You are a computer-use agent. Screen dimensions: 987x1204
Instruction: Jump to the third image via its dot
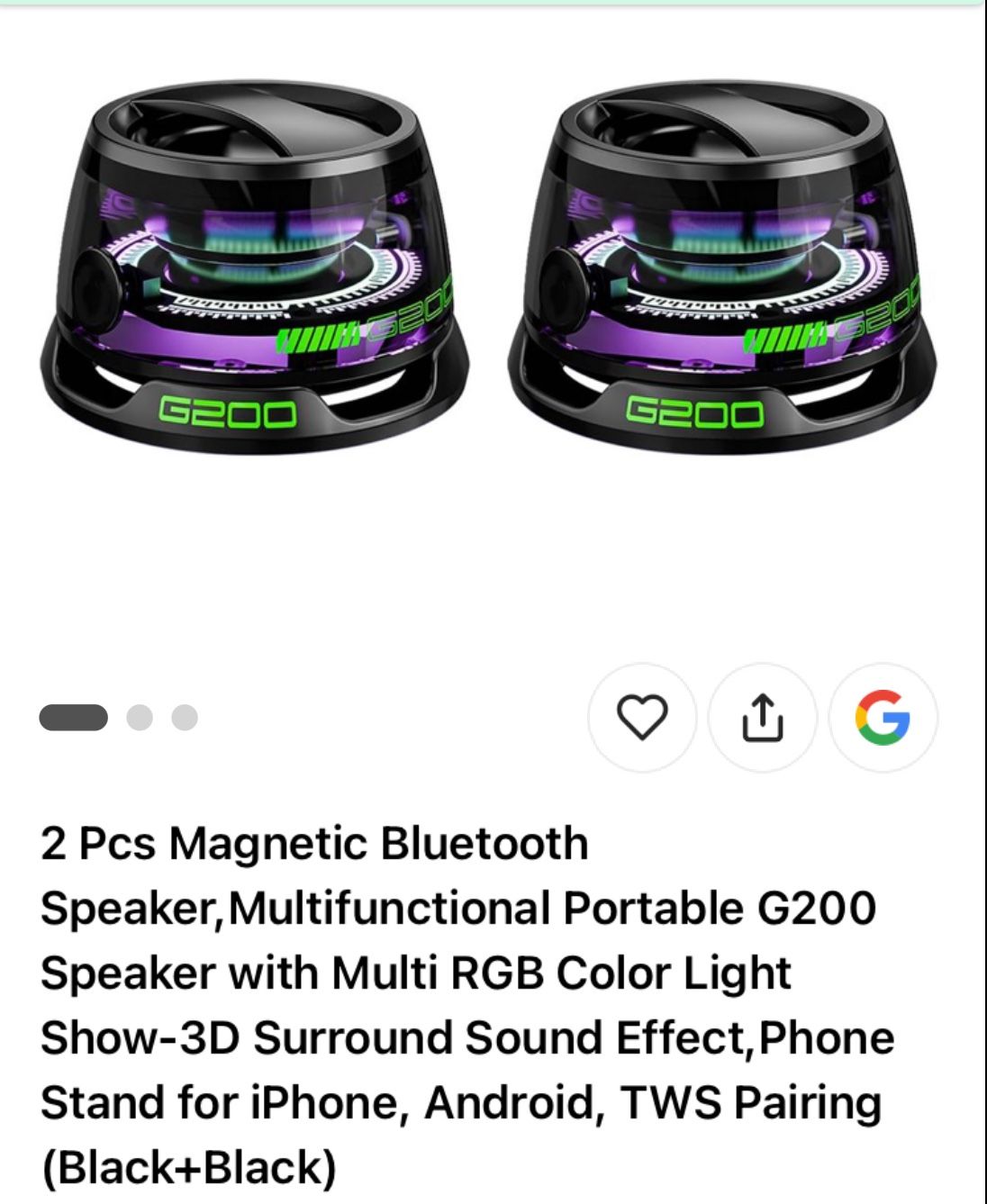click(185, 718)
